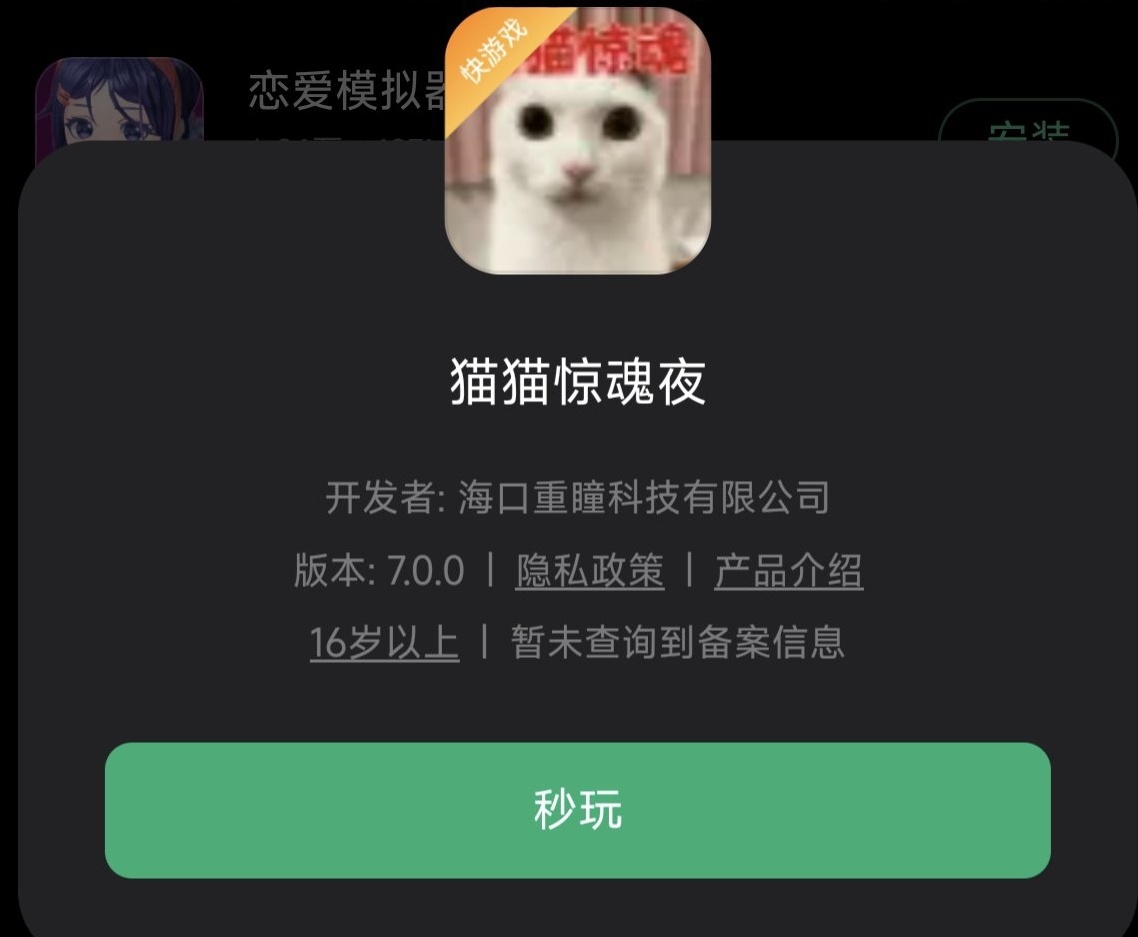Image resolution: width=1138 pixels, height=937 pixels.
Task: Open the 隐私政策 link
Action: pos(590,571)
